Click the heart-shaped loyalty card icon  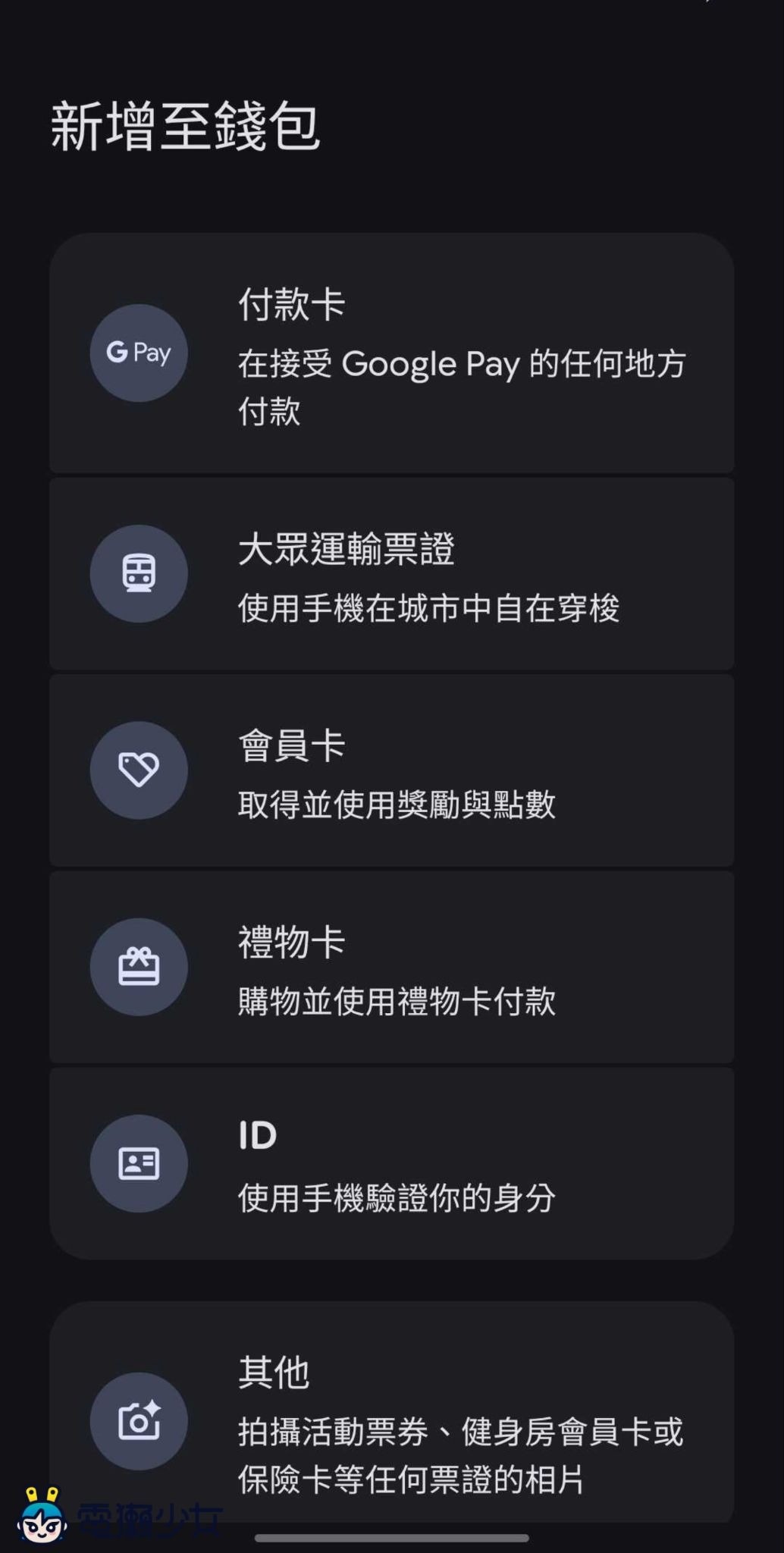[x=137, y=770]
